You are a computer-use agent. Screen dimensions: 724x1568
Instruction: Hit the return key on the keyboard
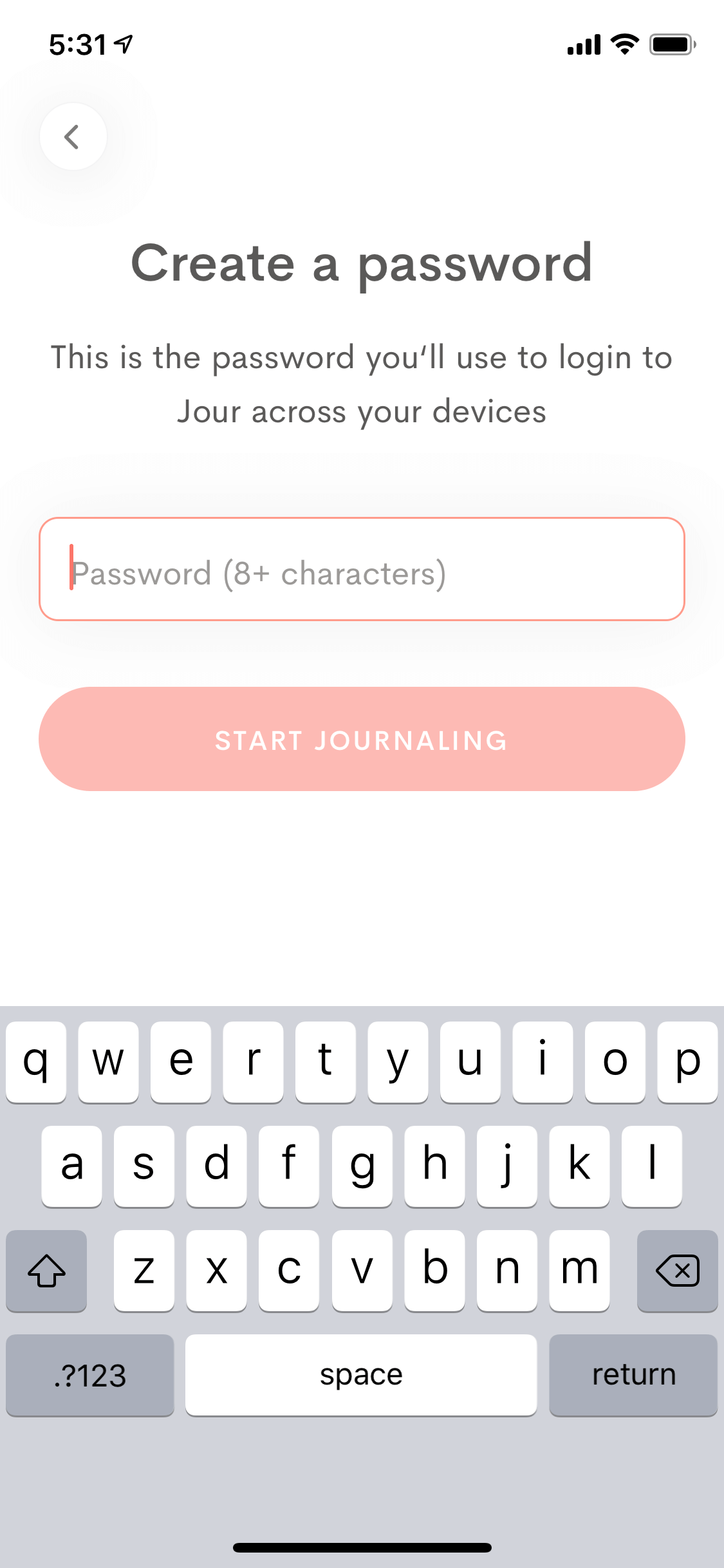(633, 1375)
